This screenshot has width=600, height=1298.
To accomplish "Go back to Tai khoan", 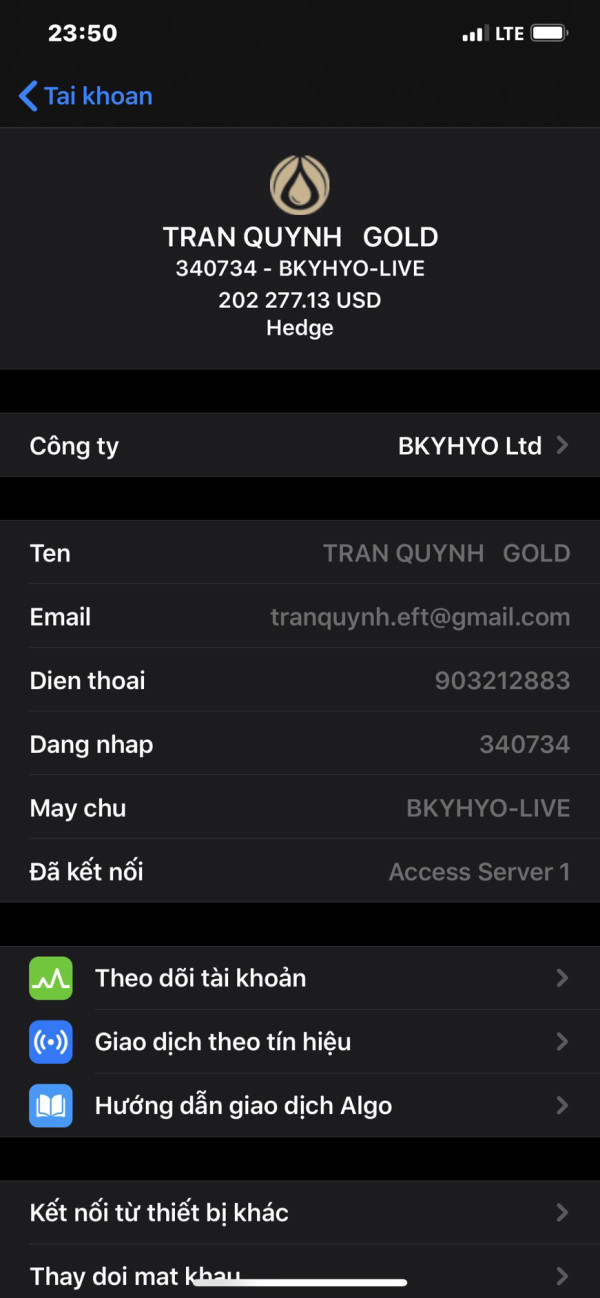I will 86,96.
